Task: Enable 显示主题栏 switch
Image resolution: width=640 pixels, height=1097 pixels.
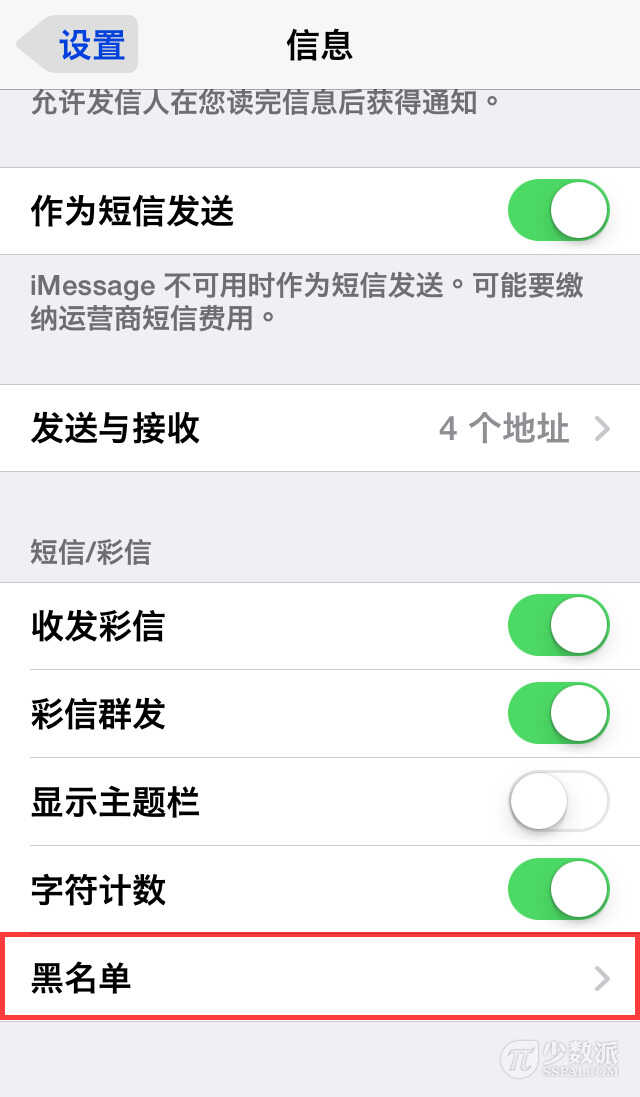Action: [x=558, y=802]
